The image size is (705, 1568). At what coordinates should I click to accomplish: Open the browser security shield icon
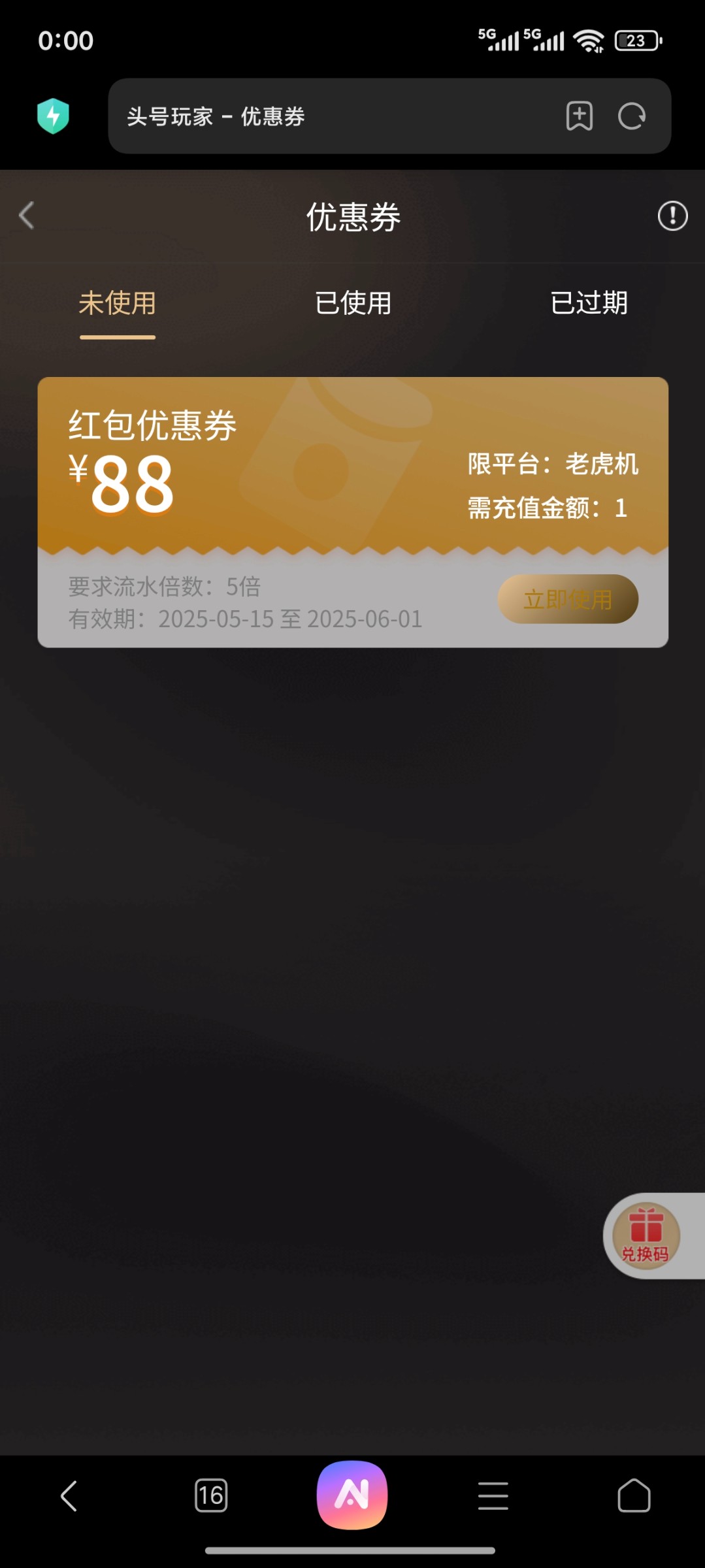[x=53, y=116]
